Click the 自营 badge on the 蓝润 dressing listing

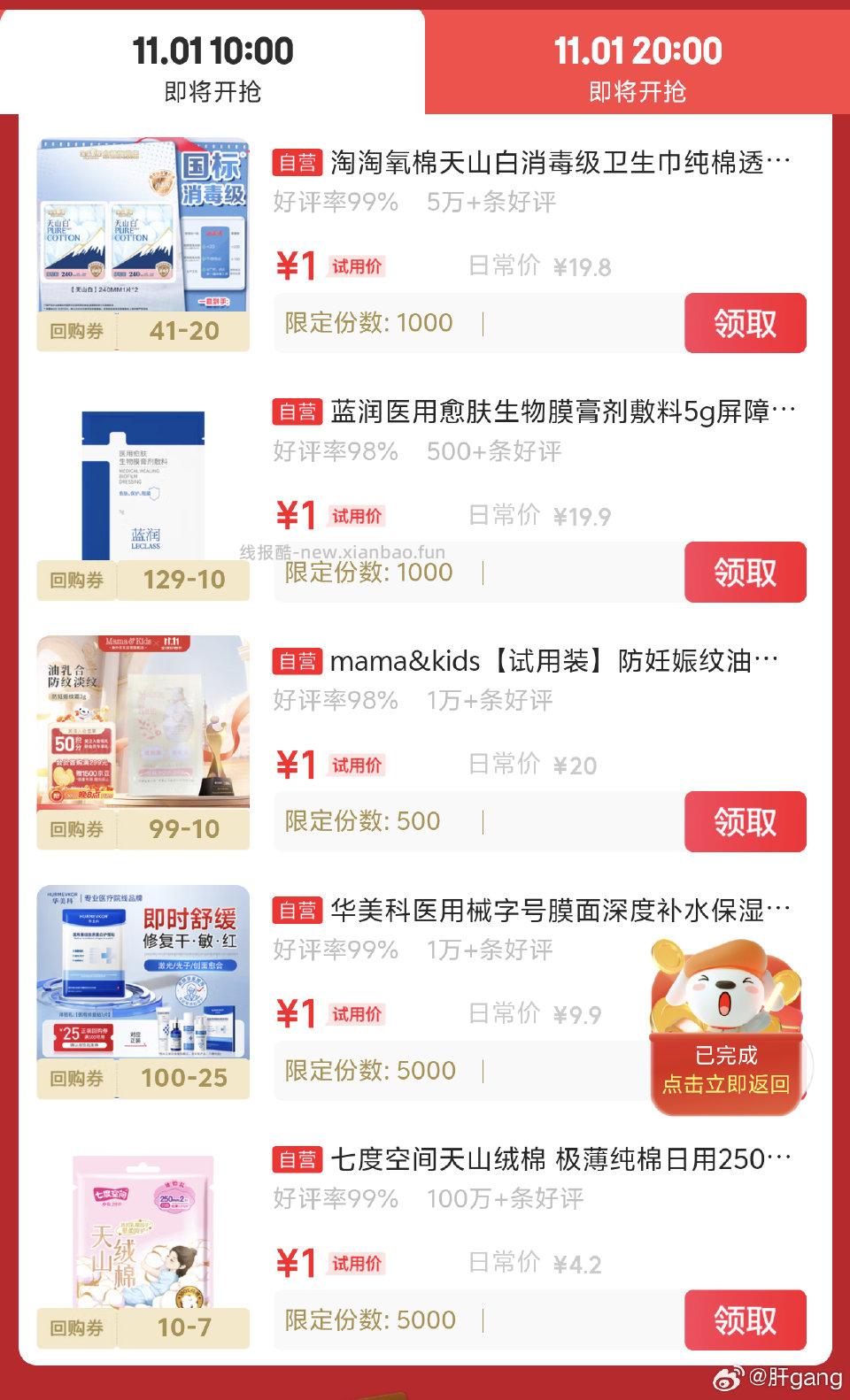click(298, 412)
